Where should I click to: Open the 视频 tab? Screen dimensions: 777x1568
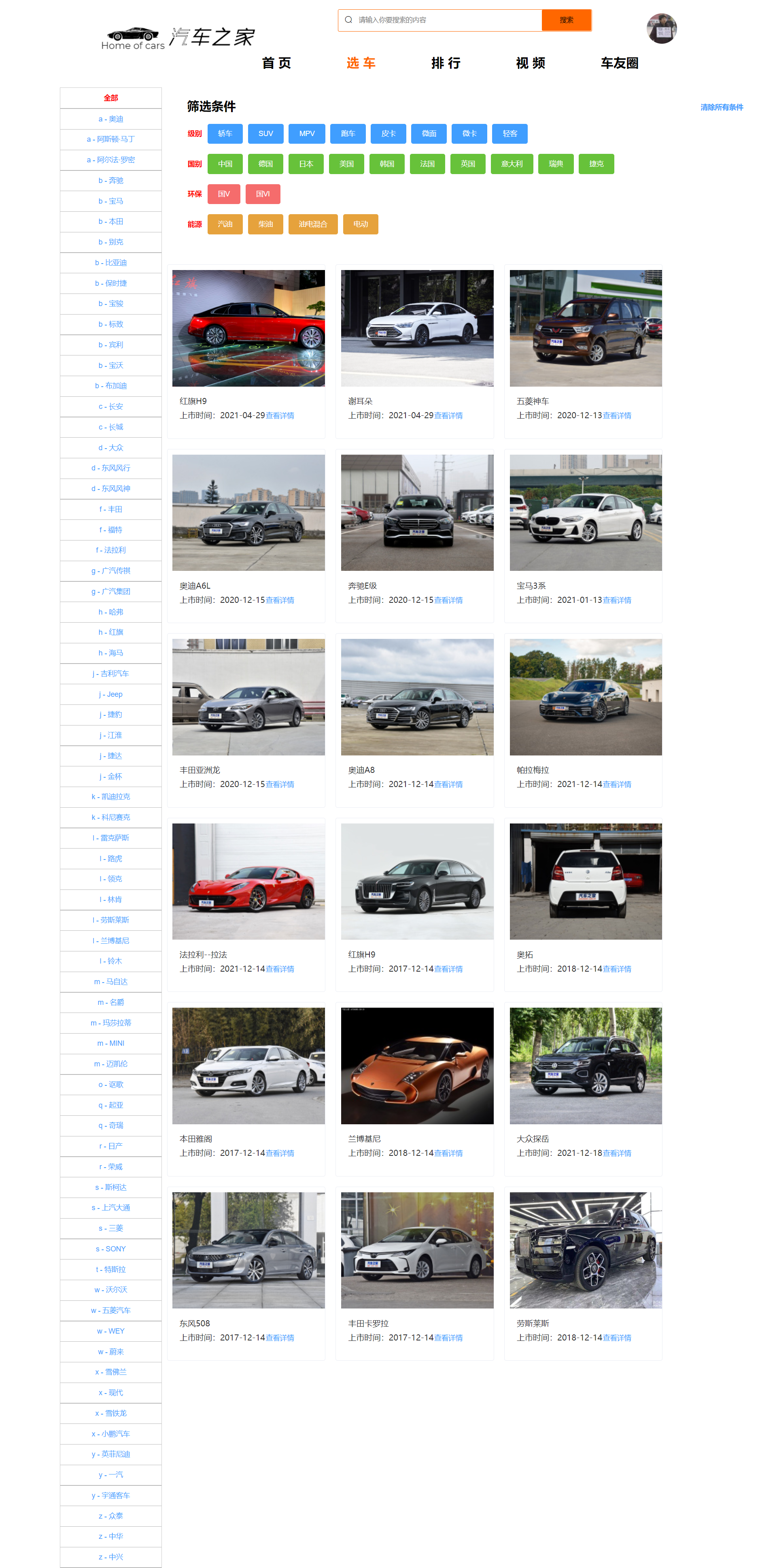click(531, 63)
